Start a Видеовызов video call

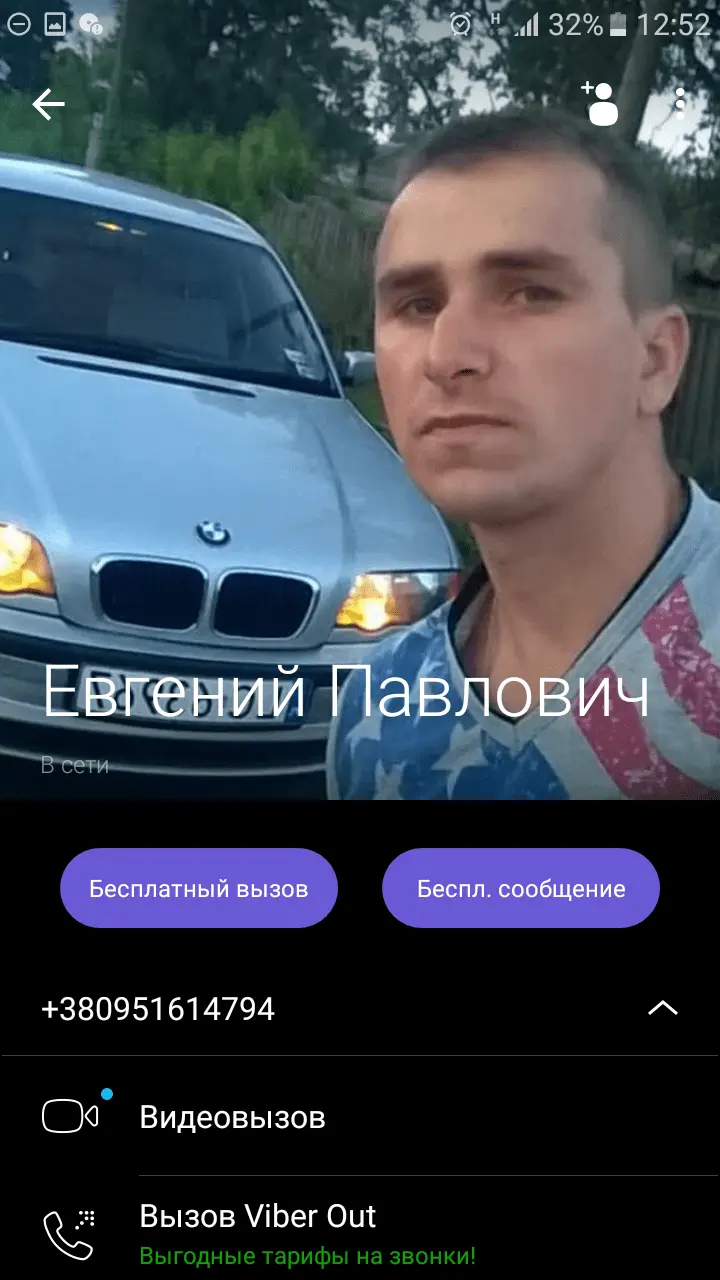232,1116
